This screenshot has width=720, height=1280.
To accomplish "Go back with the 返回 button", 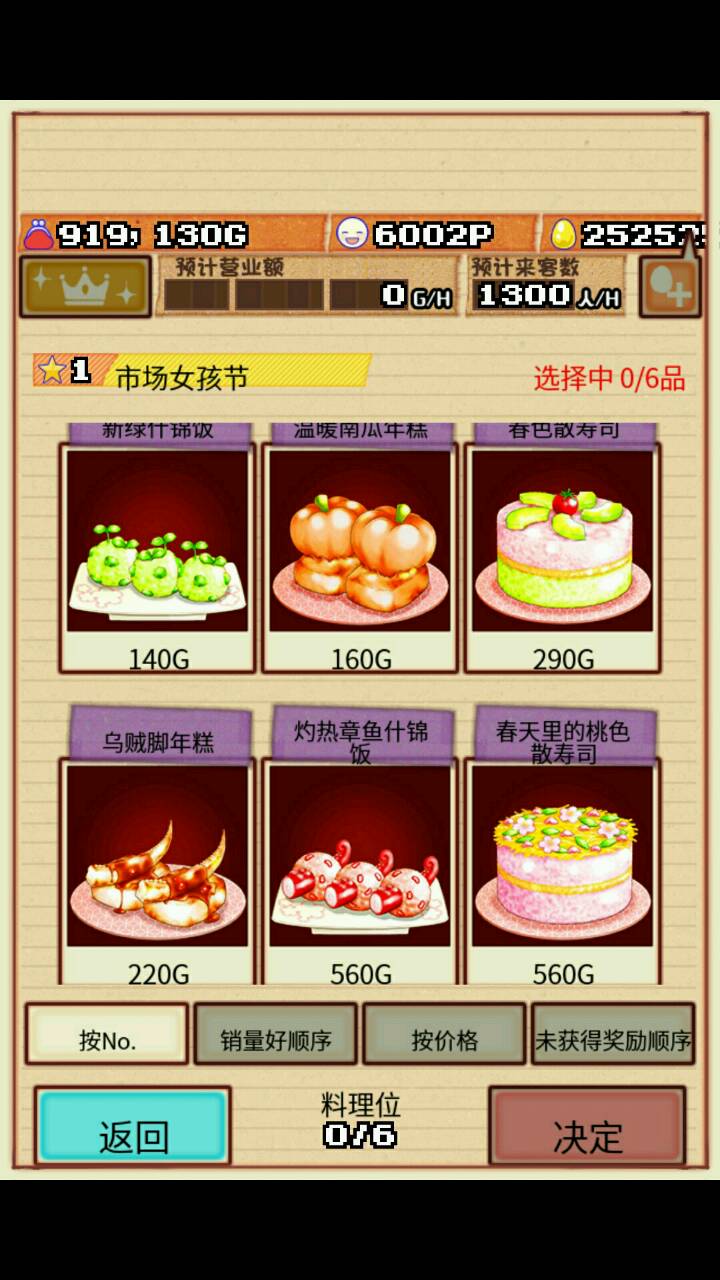I will coord(133,1128).
